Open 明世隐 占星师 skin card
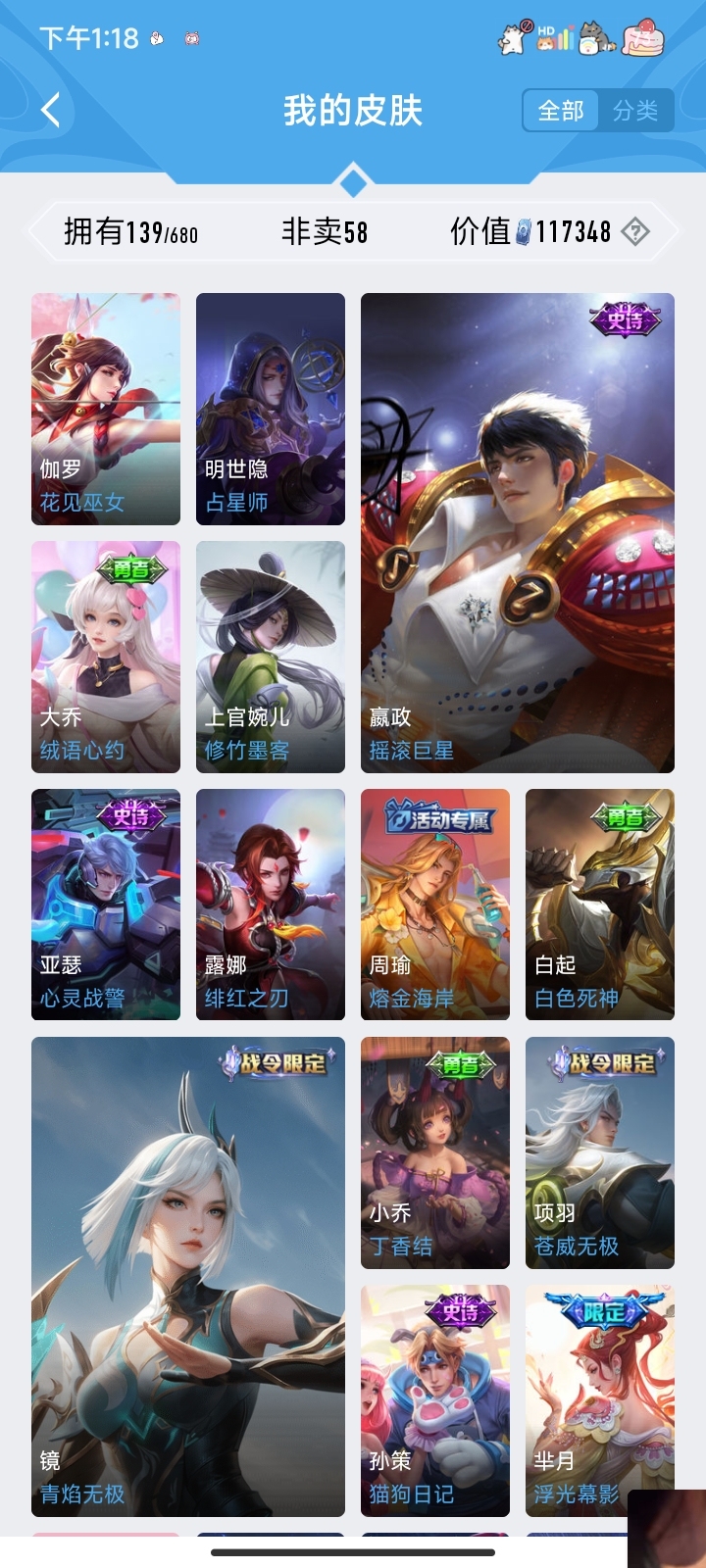Screen dimensions: 706x1568 point(271,409)
